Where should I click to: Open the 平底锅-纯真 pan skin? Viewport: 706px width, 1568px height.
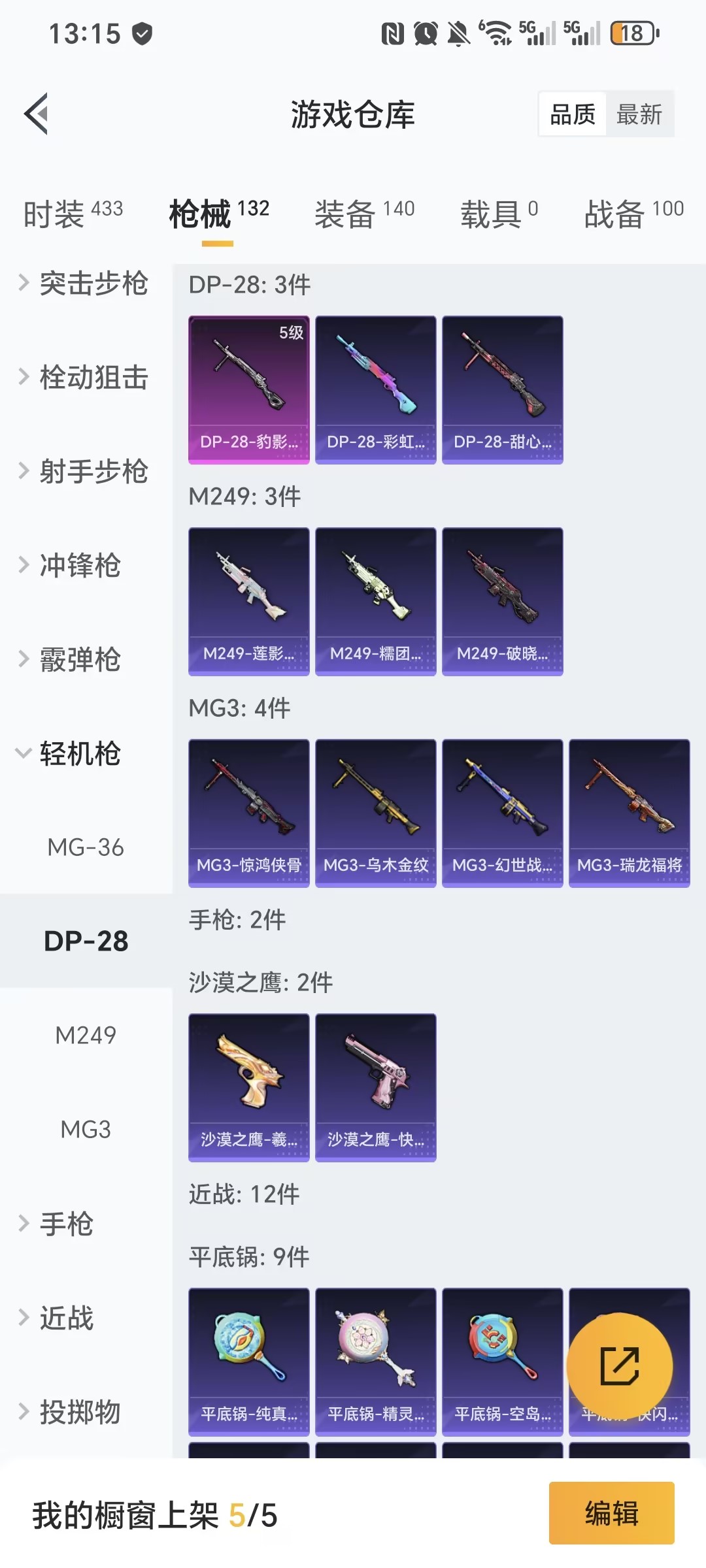tap(248, 1359)
